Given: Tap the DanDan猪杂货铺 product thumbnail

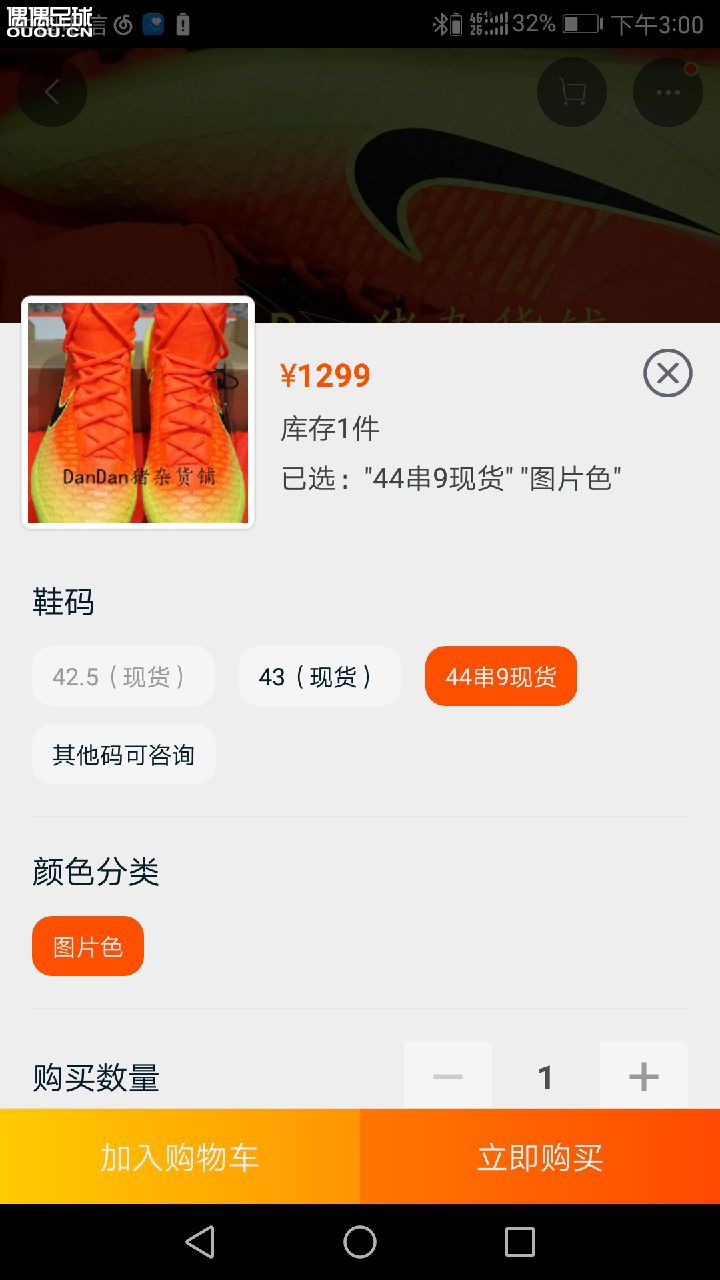Looking at the screenshot, I should [x=138, y=413].
